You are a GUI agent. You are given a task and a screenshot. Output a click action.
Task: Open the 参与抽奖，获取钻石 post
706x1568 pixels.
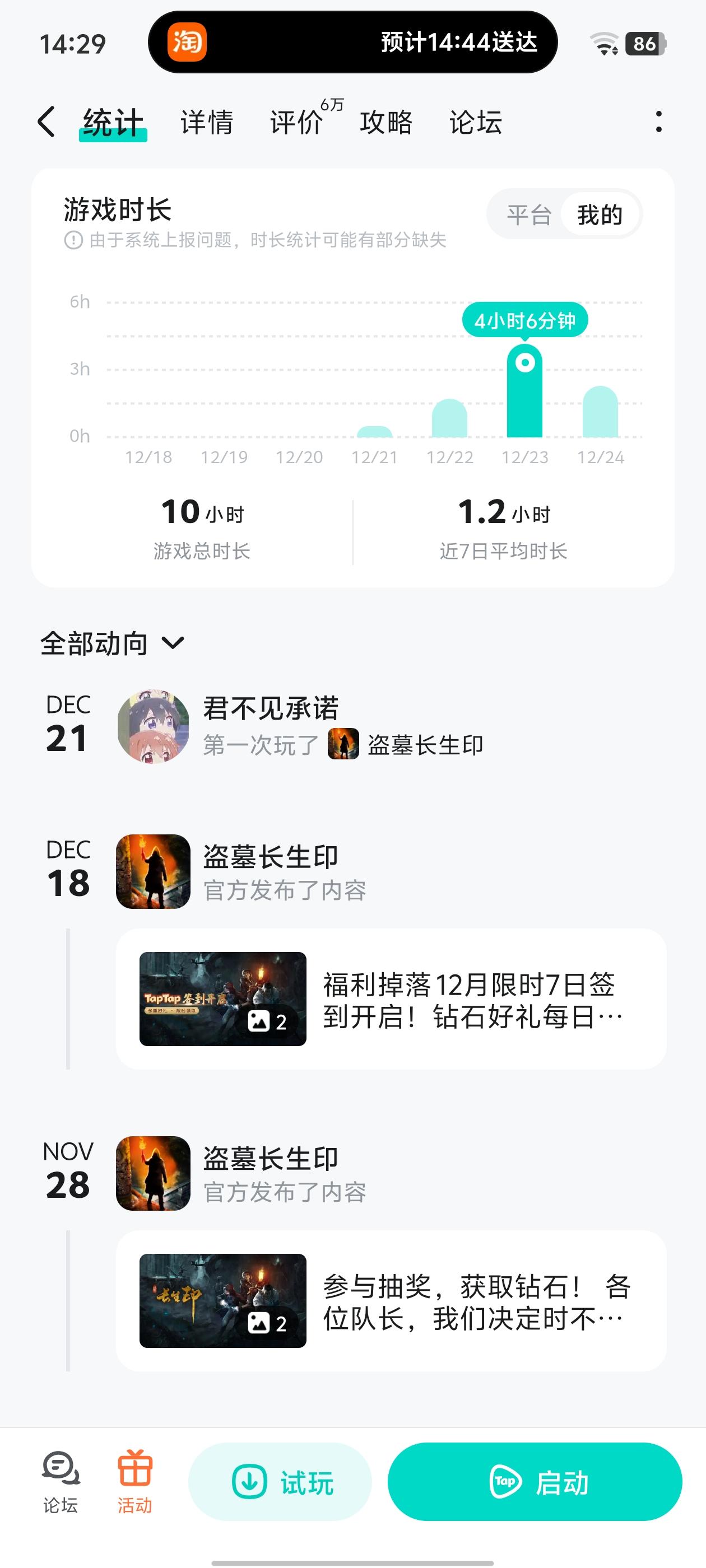click(391, 1301)
